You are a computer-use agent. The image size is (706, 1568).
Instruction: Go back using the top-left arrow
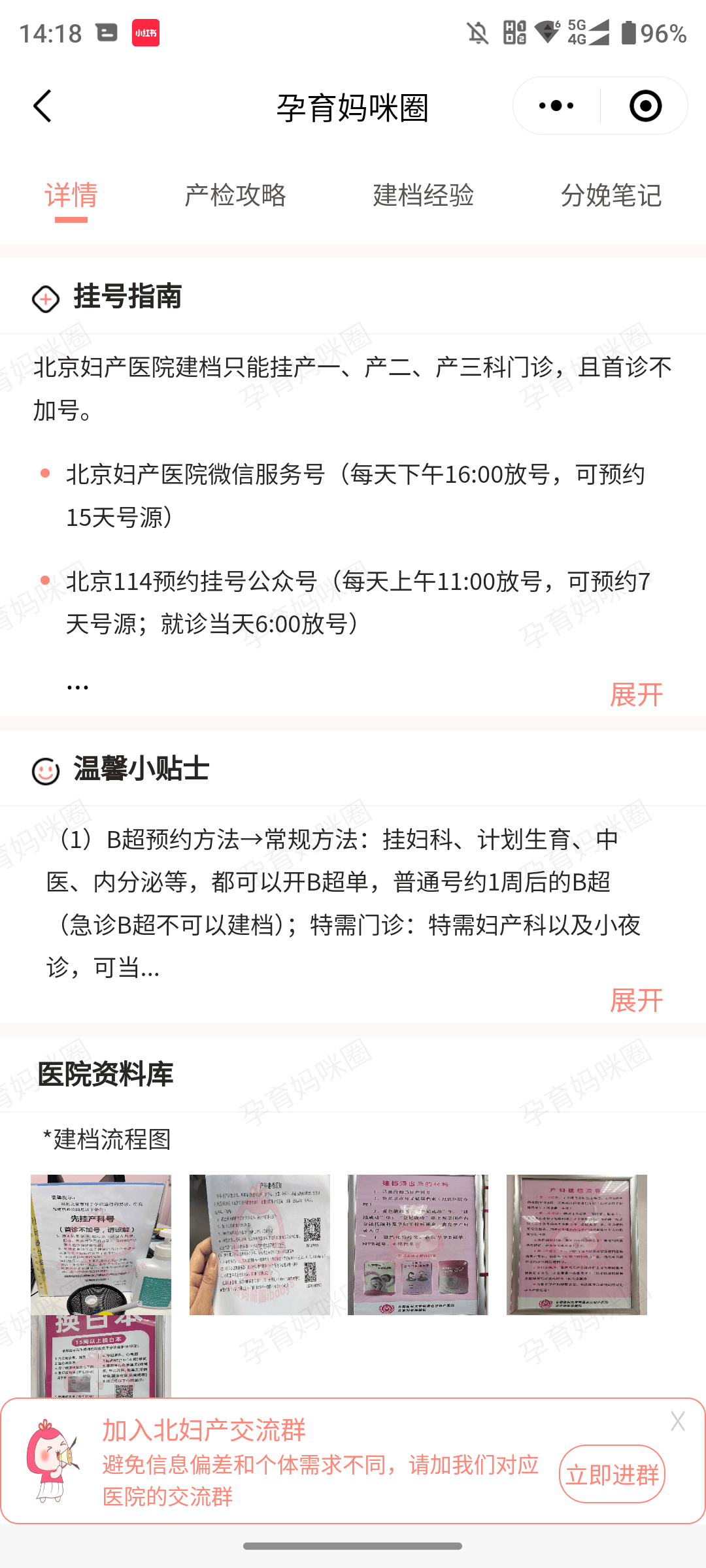point(43,106)
